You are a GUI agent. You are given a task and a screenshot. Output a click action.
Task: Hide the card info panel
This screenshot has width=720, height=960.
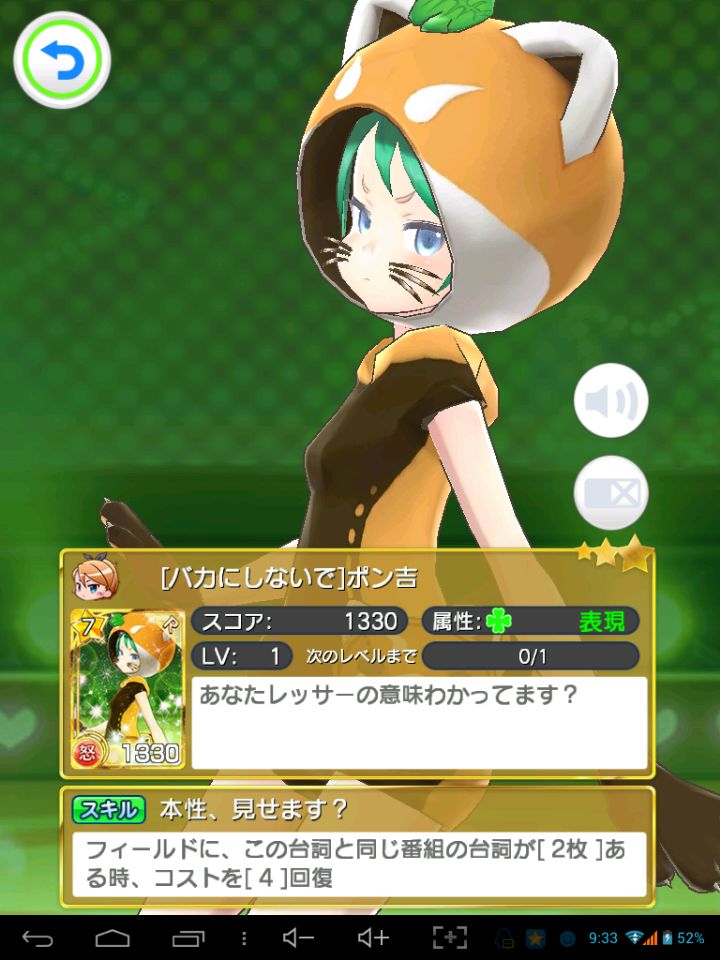click(x=611, y=493)
